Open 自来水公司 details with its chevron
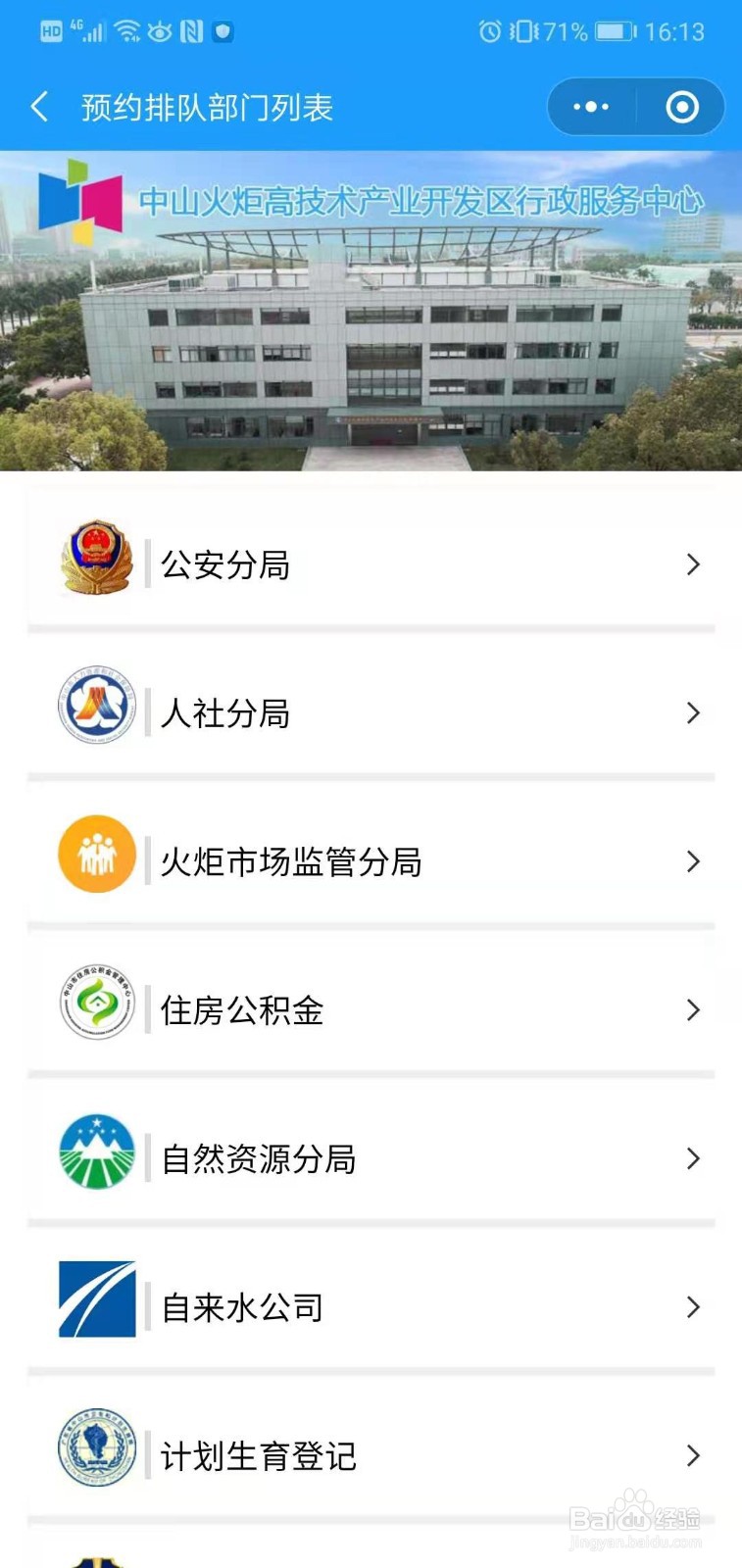The height and width of the screenshot is (1568, 742). 693,1306
